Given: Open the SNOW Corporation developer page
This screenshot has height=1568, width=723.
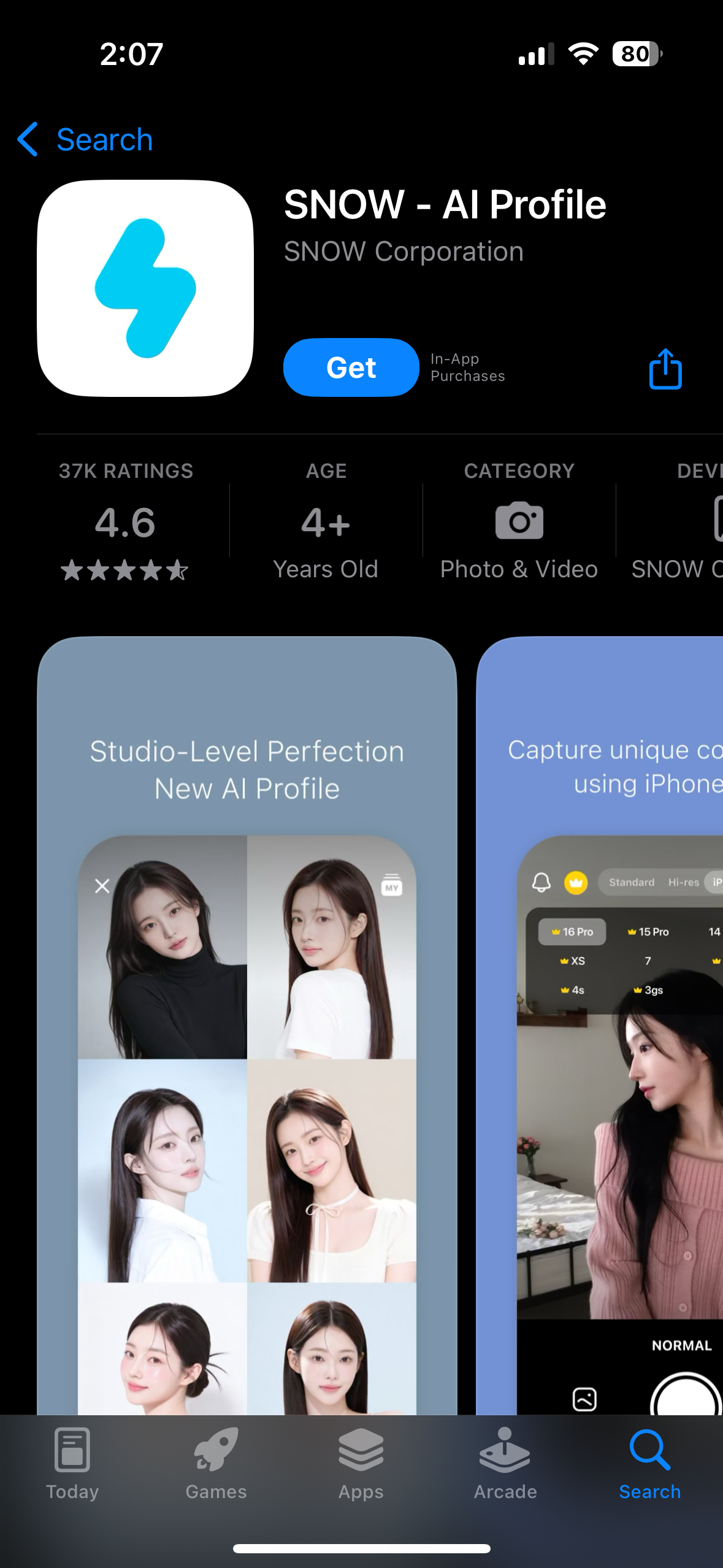Looking at the screenshot, I should coord(404,252).
